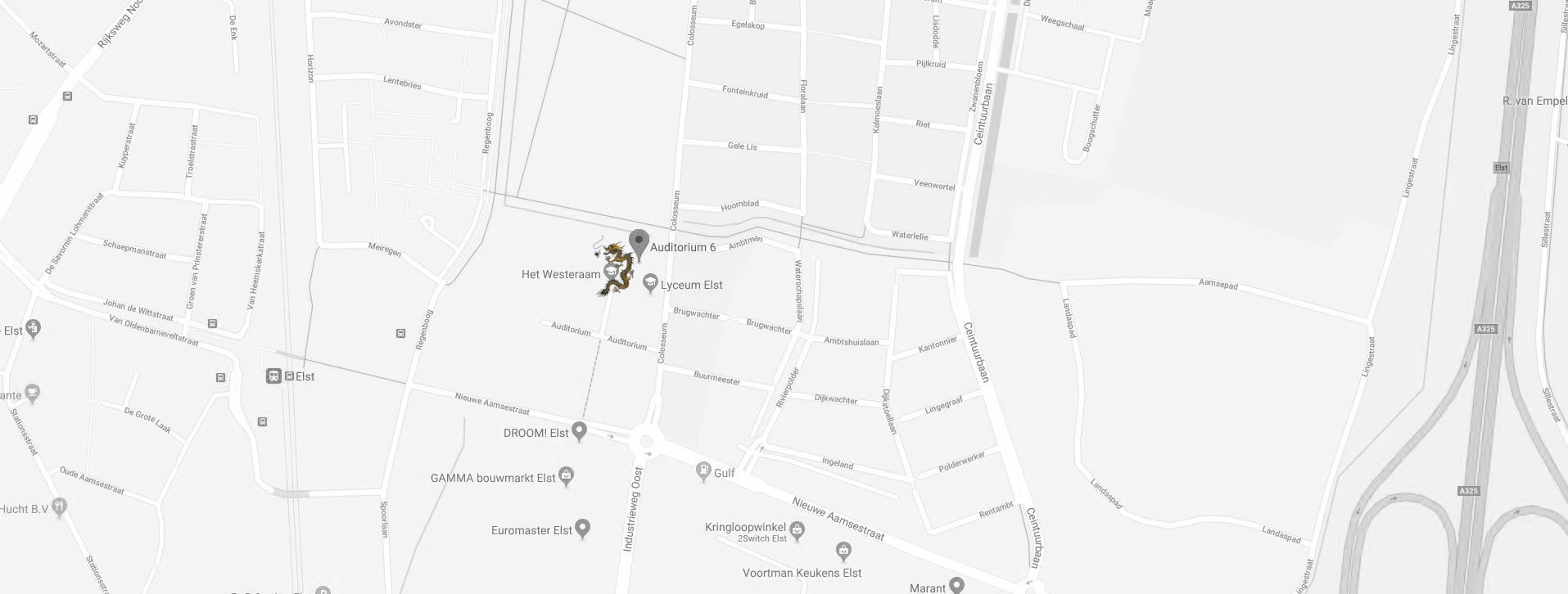
Task: Select the Marant place pin
Action: [956, 586]
